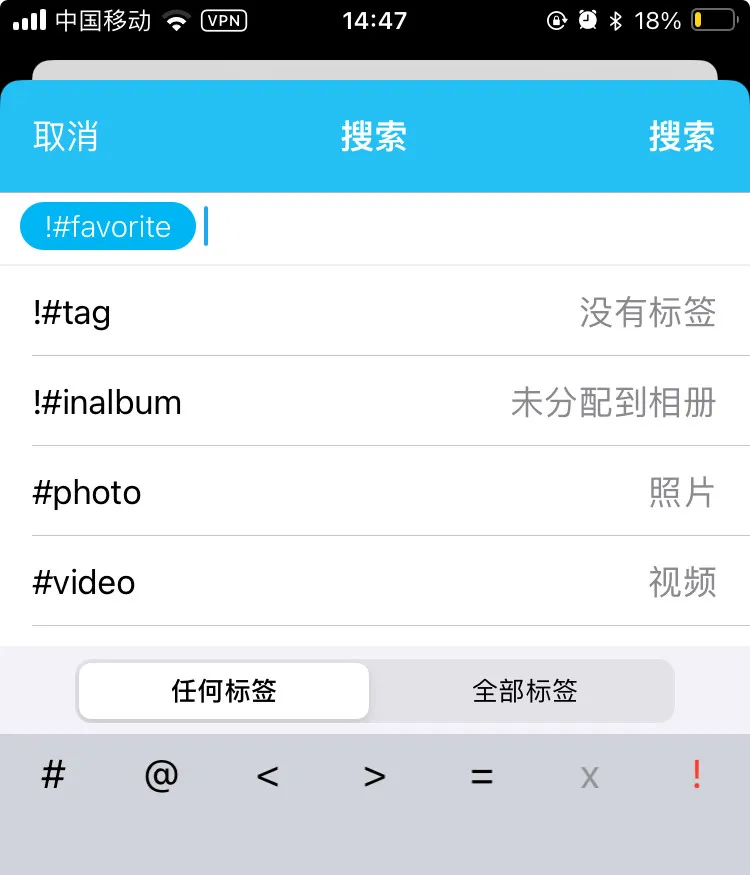Choose the #photo suggestion (照片)
The height and width of the screenshot is (875, 750).
375,493
